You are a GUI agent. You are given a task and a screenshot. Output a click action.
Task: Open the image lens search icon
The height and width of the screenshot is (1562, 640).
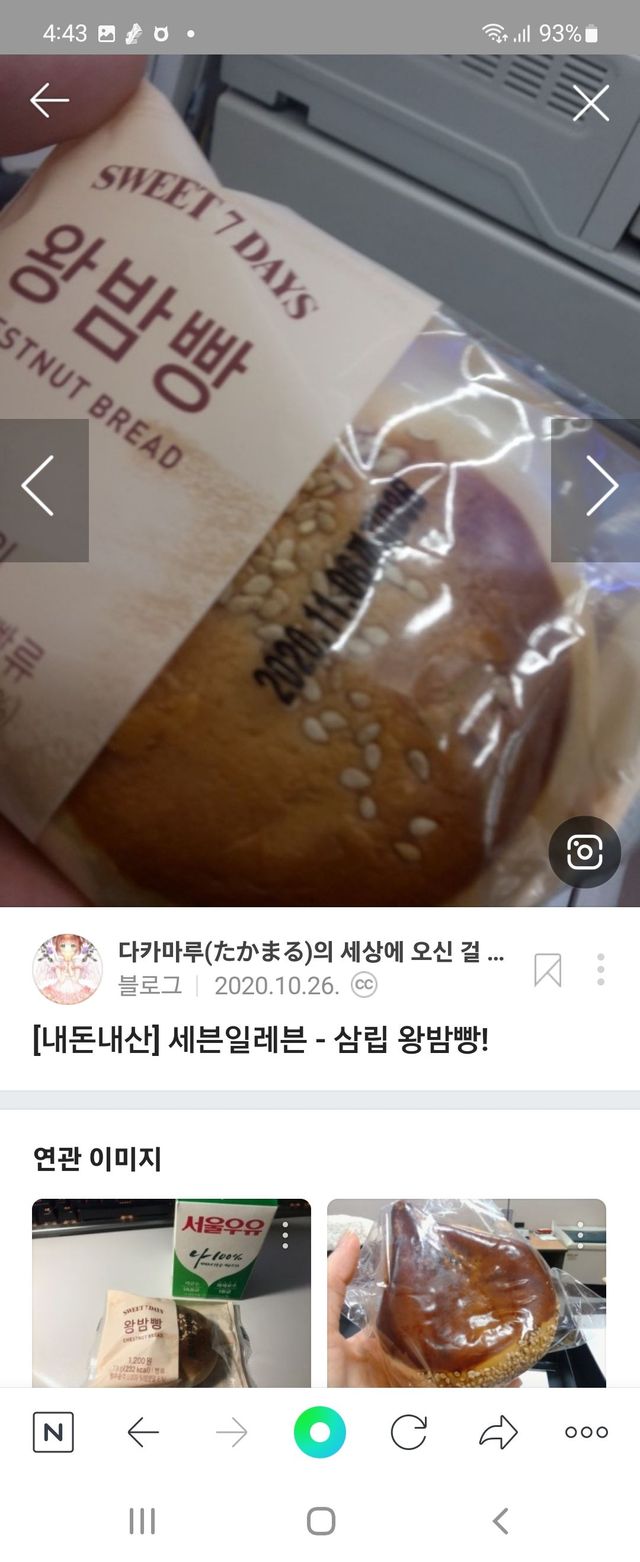[x=584, y=852]
